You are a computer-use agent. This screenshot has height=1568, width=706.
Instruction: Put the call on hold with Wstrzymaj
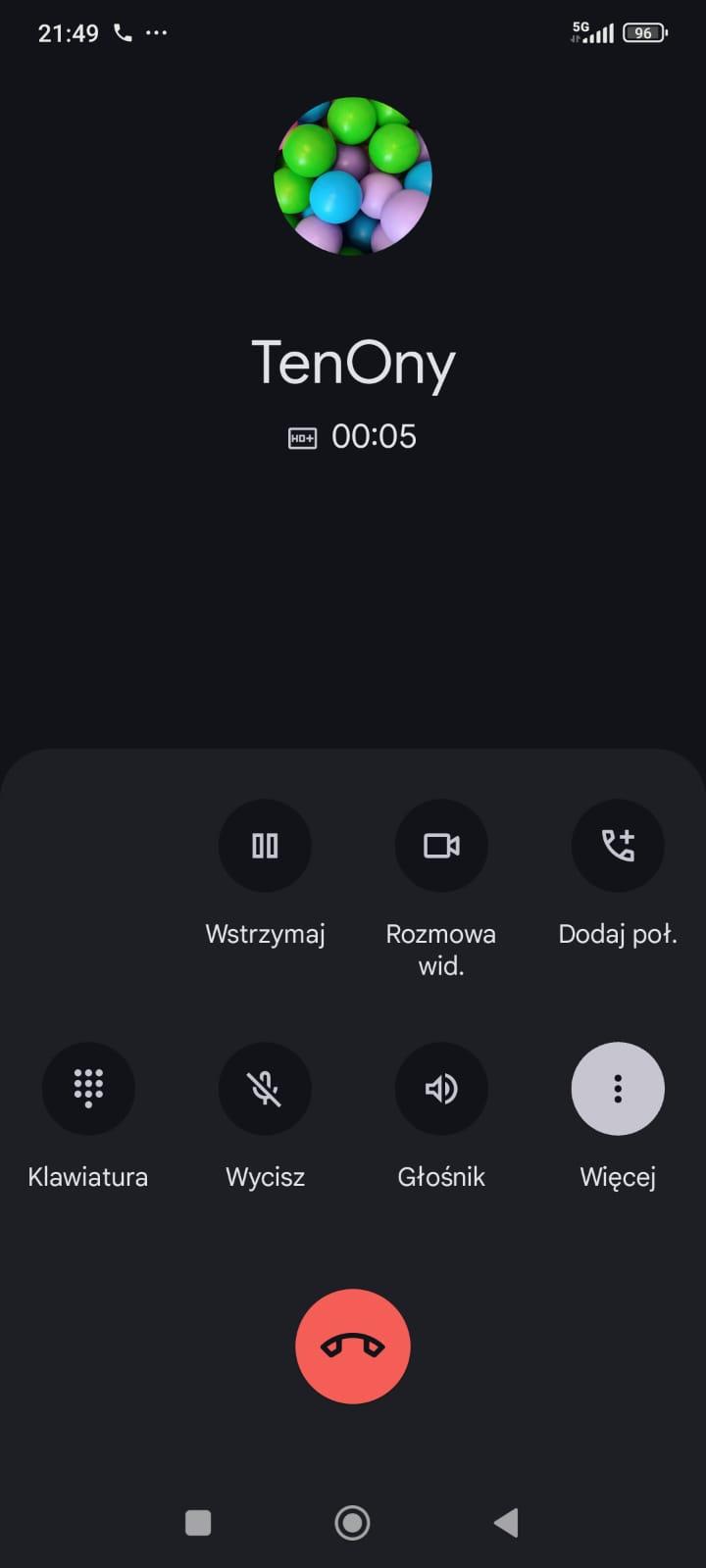pyautogui.click(x=265, y=846)
